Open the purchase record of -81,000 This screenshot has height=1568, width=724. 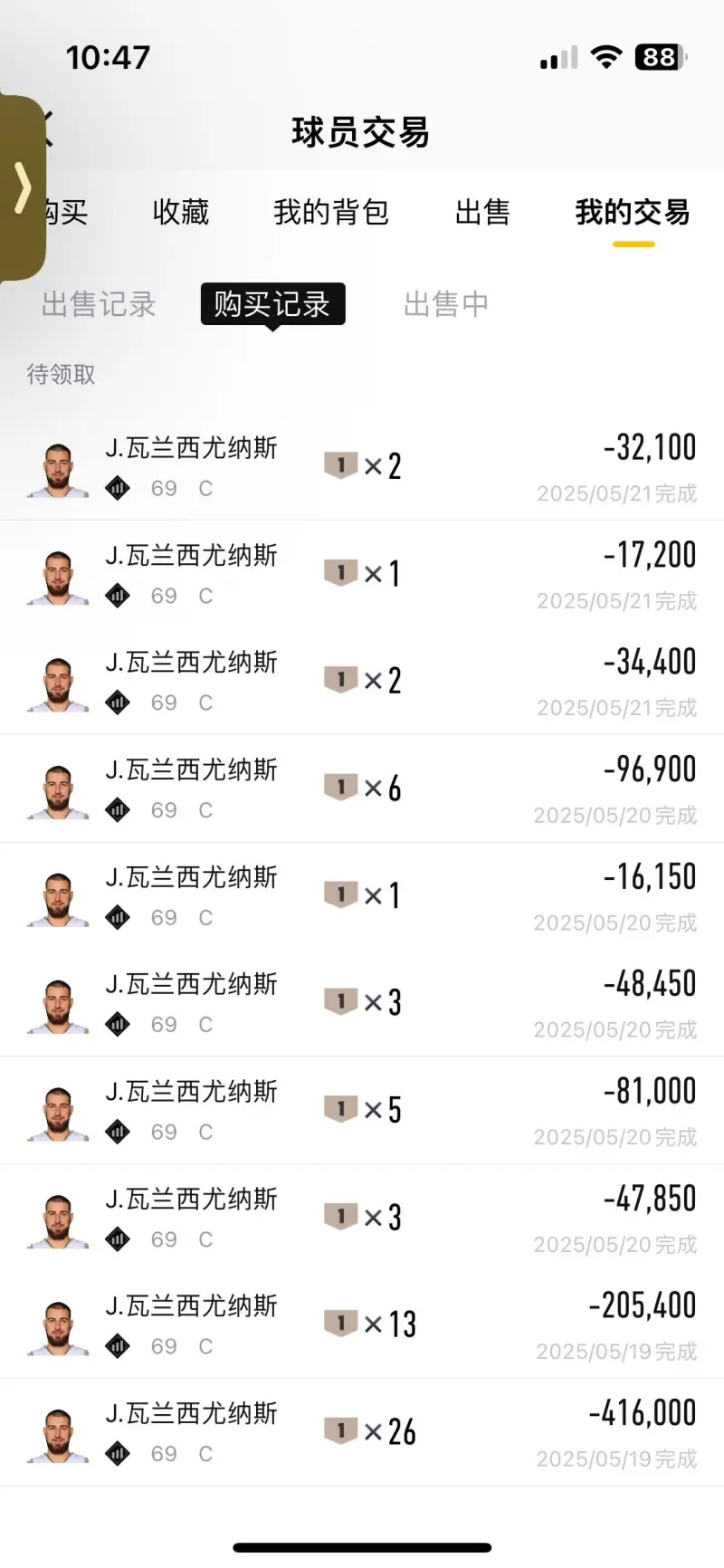362,1110
